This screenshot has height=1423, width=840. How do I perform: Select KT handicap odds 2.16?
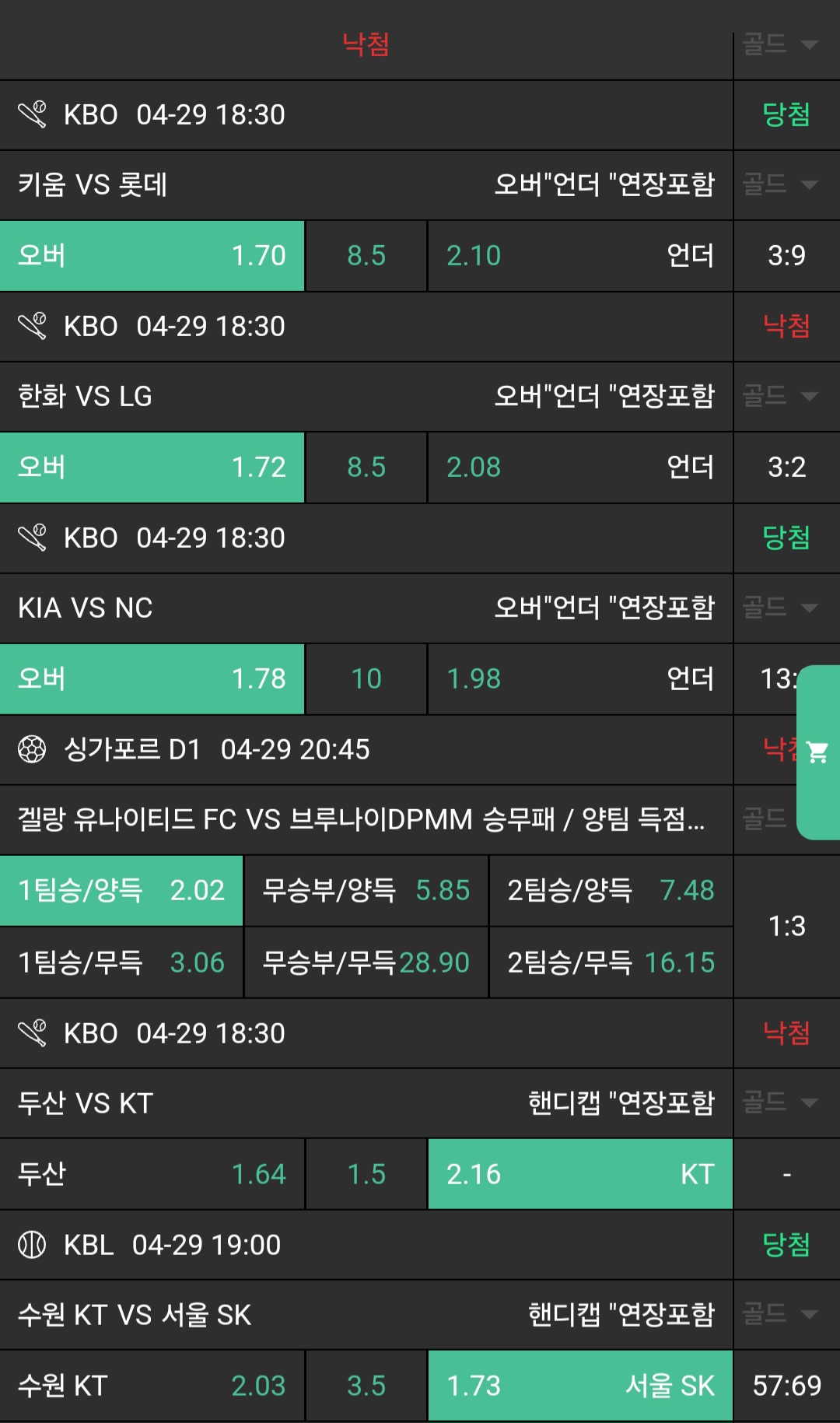(579, 1175)
